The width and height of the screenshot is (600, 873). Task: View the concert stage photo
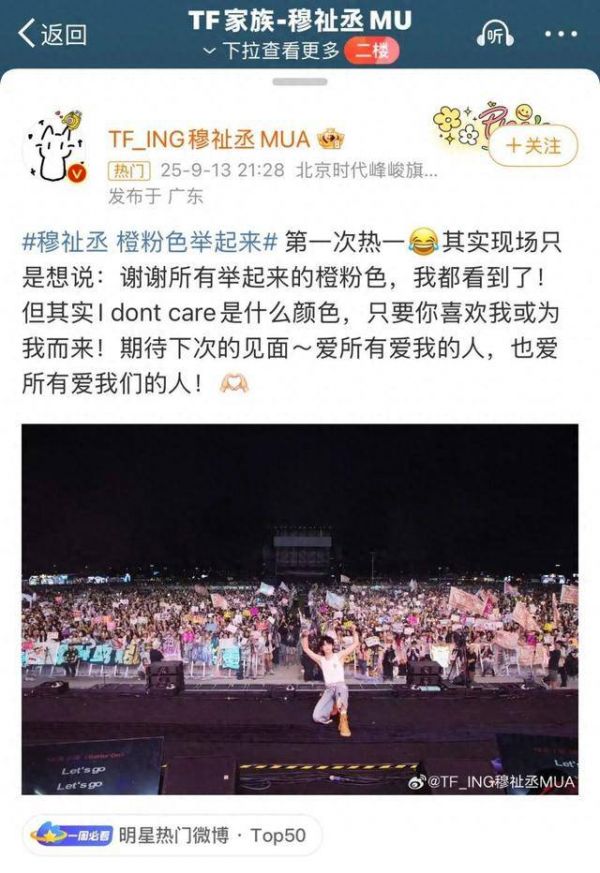coord(299,609)
